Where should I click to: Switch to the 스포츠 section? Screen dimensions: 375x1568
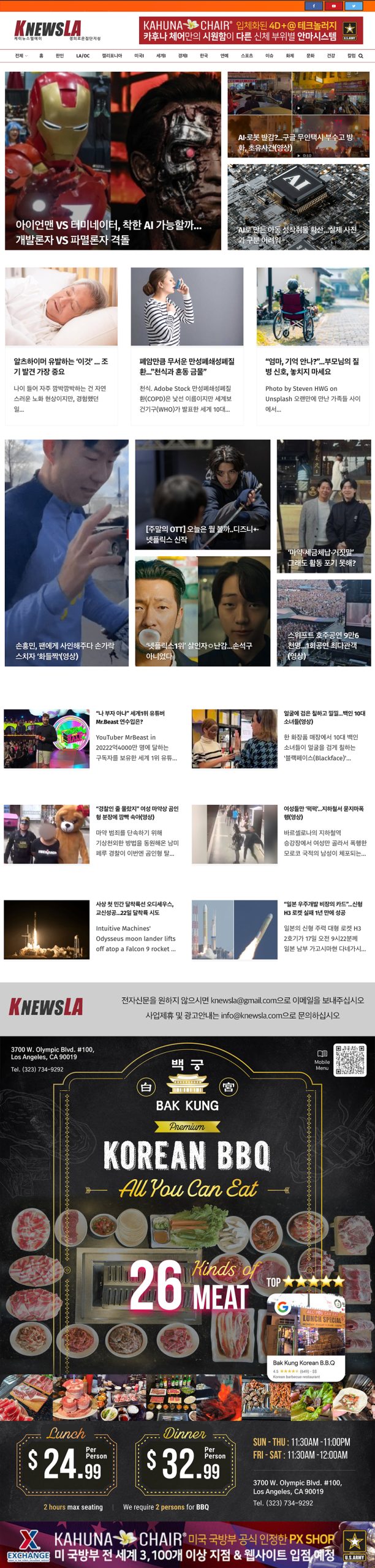(x=247, y=56)
